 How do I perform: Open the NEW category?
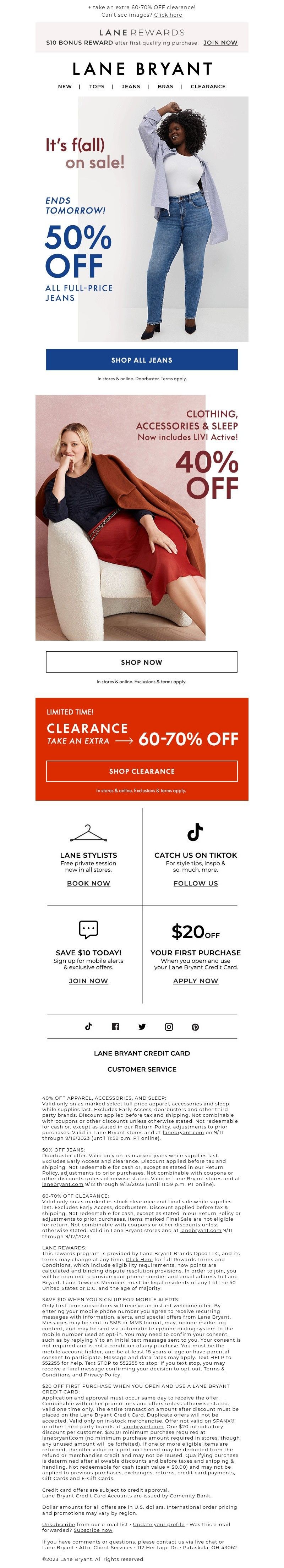tap(65, 87)
